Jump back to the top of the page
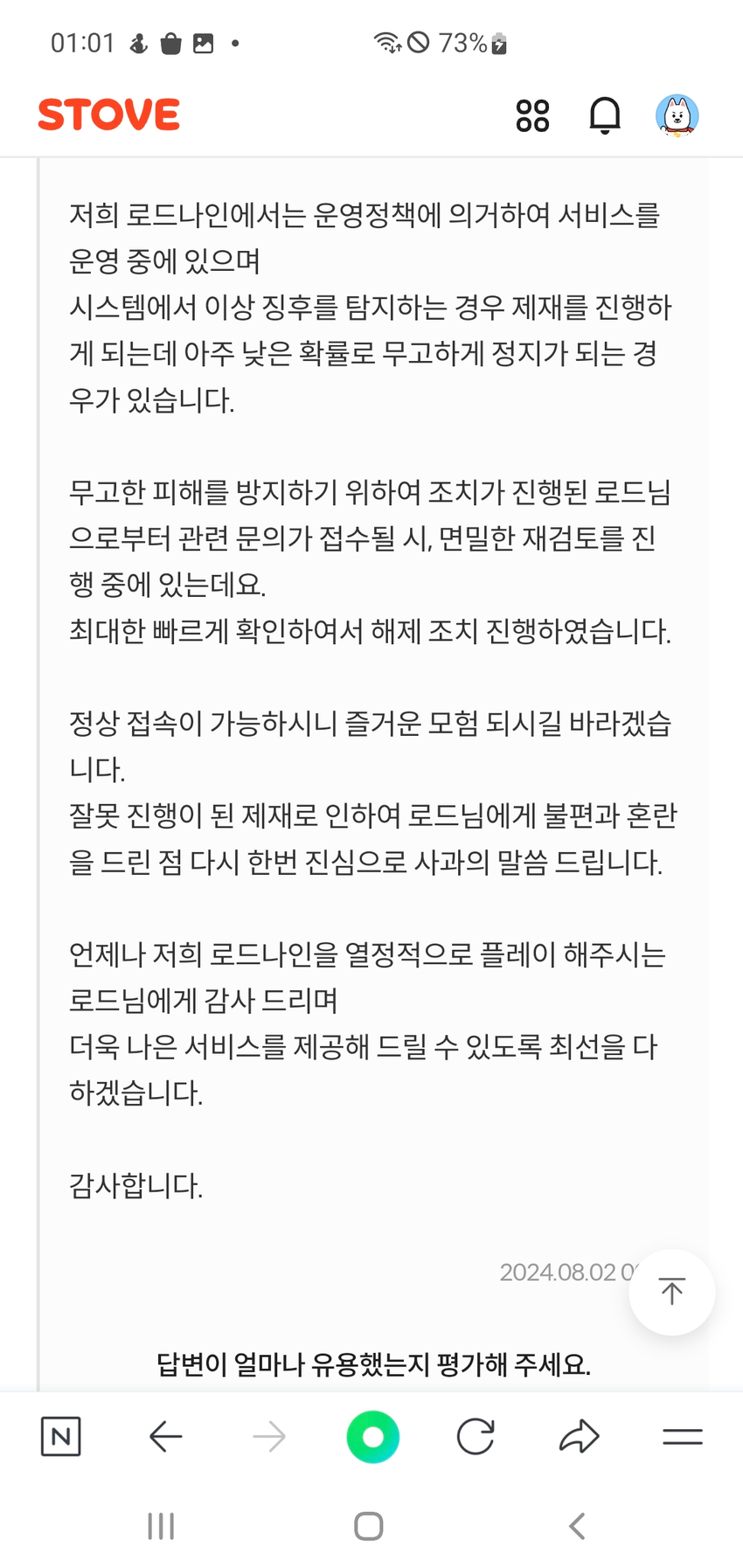Screen dimensions: 743x1568 coord(672,1292)
